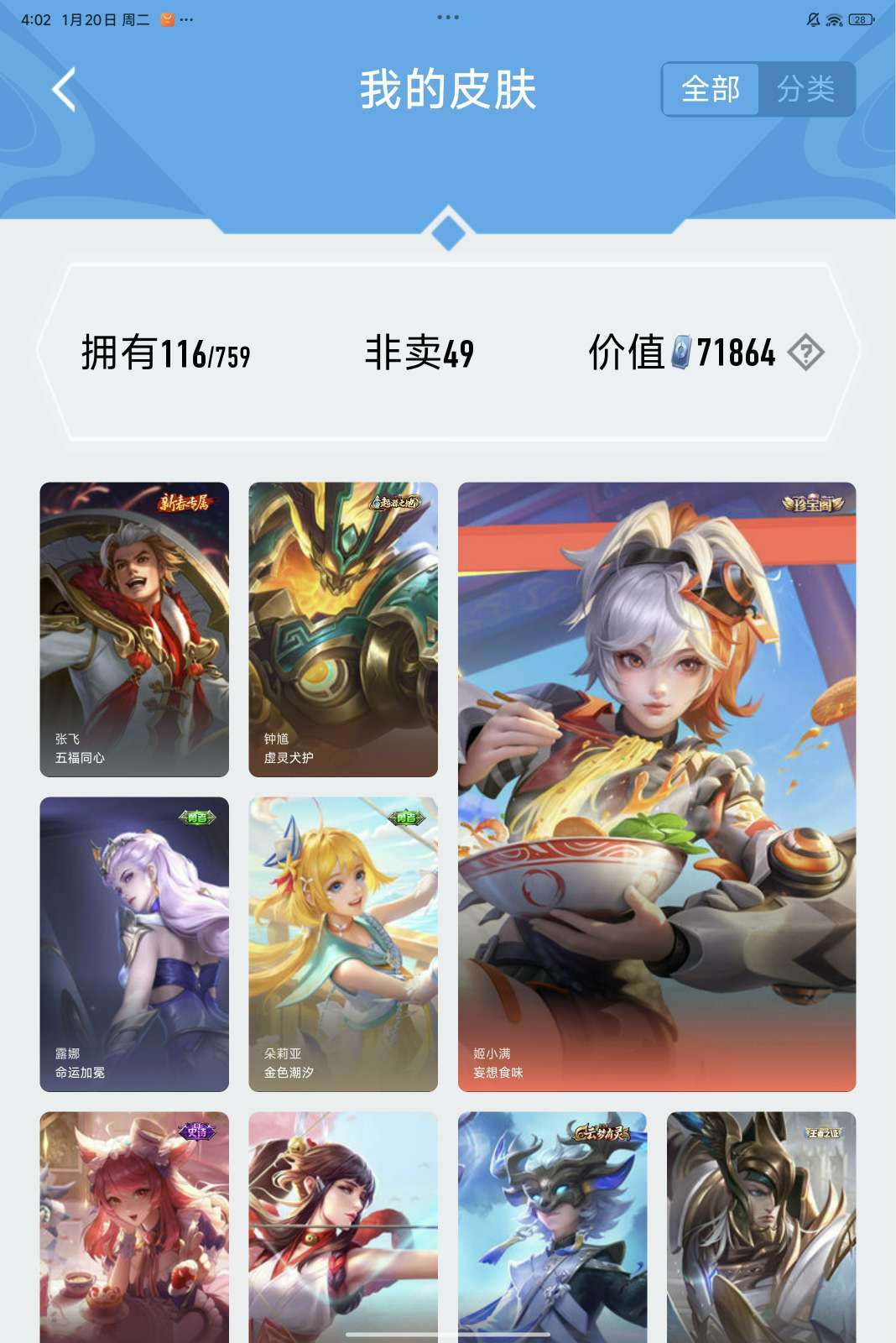Viewport: 896px width, 1343px height.
Task: Select the 全部 tab
Action: pyautogui.click(x=711, y=89)
